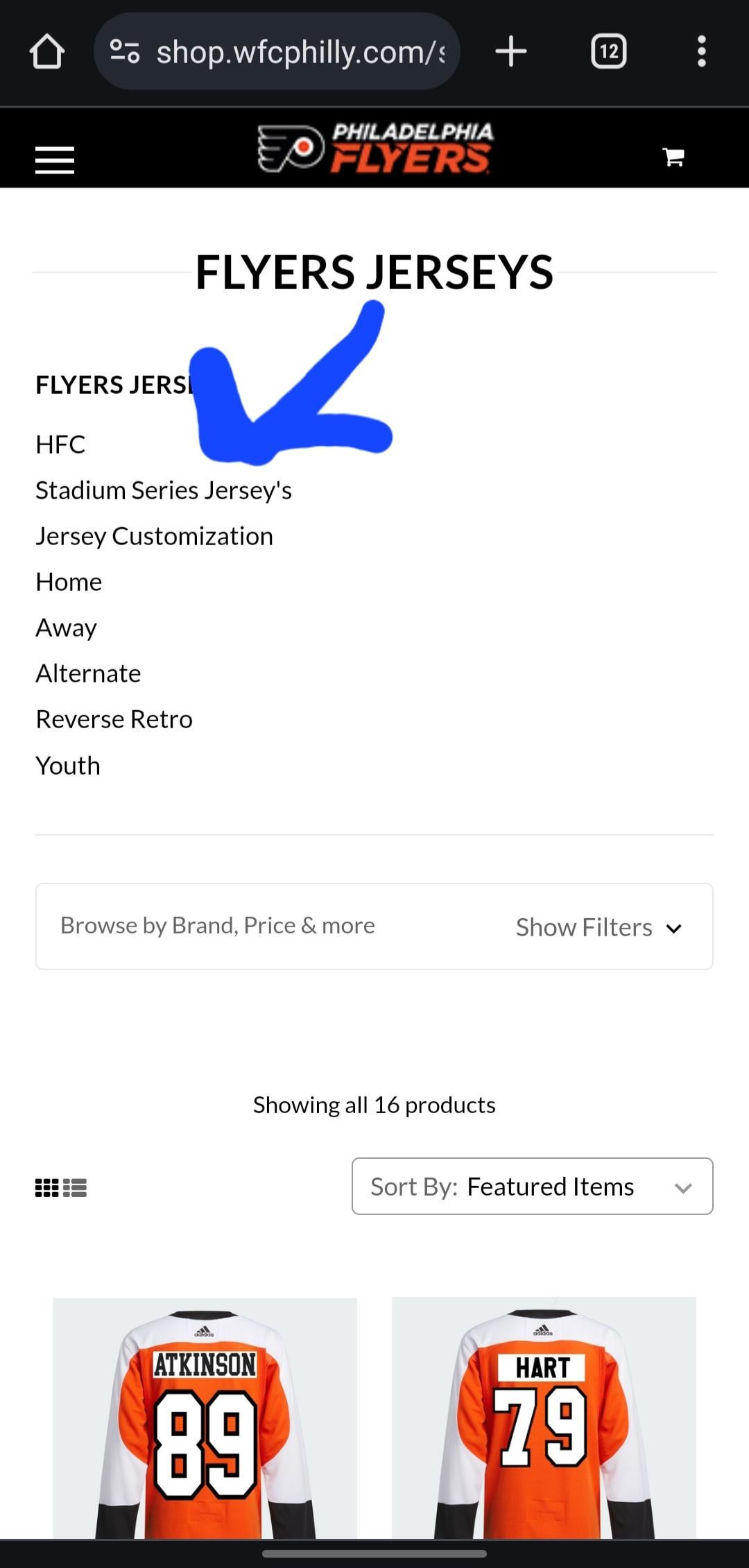Go to Jersey Customization
The height and width of the screenshot is (1568, 749).
click(x=154, y=536)
